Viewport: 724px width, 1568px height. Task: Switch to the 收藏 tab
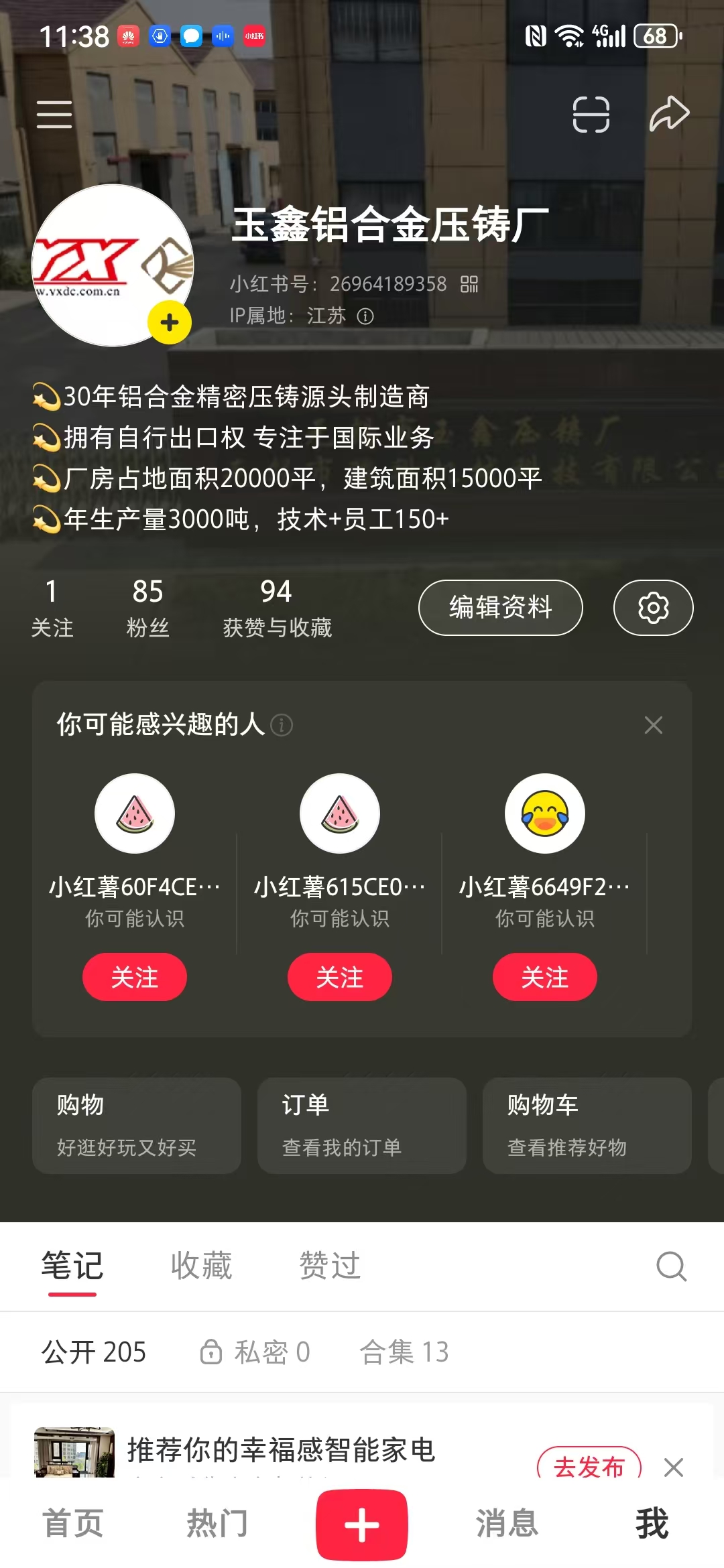[x=201, y=1266]
